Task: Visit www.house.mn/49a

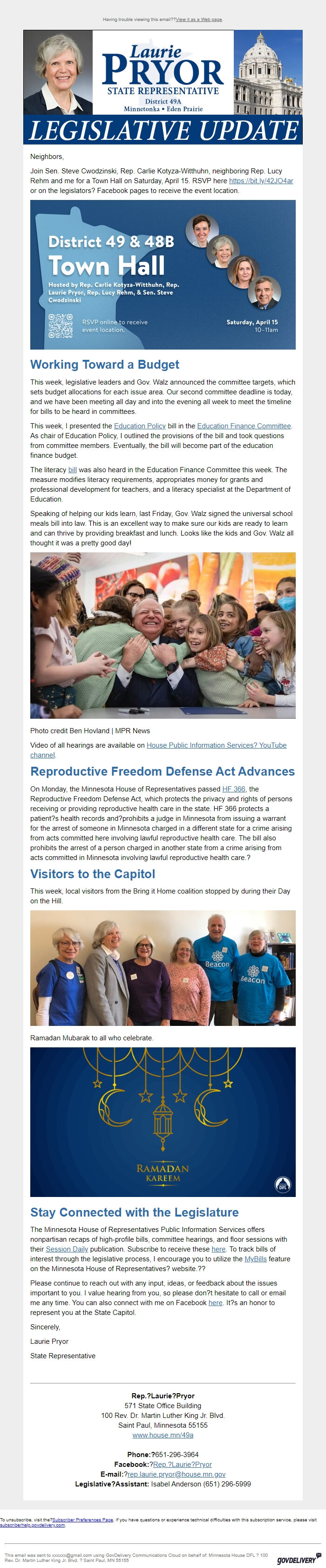Action: coord(163,1435)
